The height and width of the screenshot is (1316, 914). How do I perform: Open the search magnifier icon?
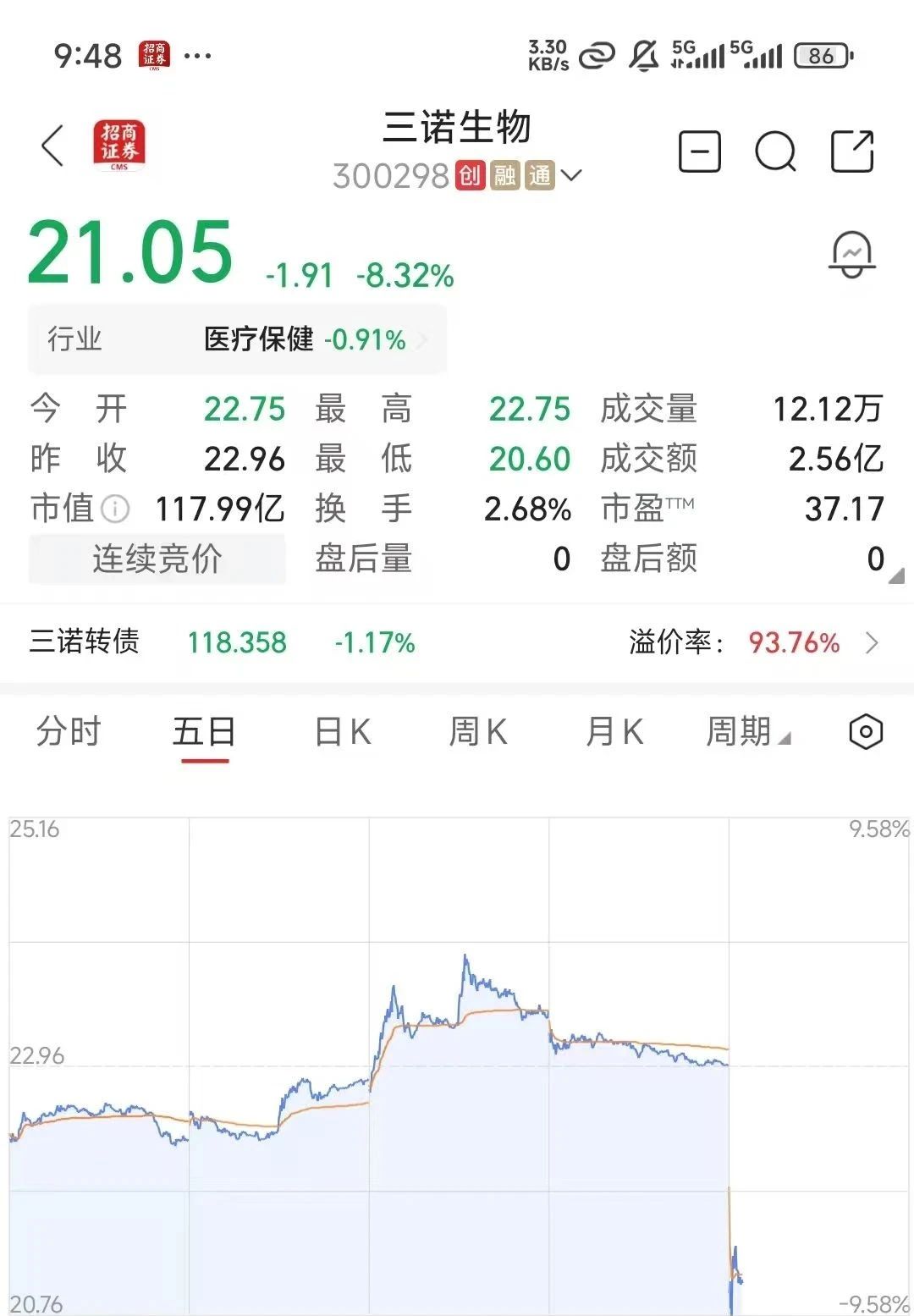pos(775,152)
